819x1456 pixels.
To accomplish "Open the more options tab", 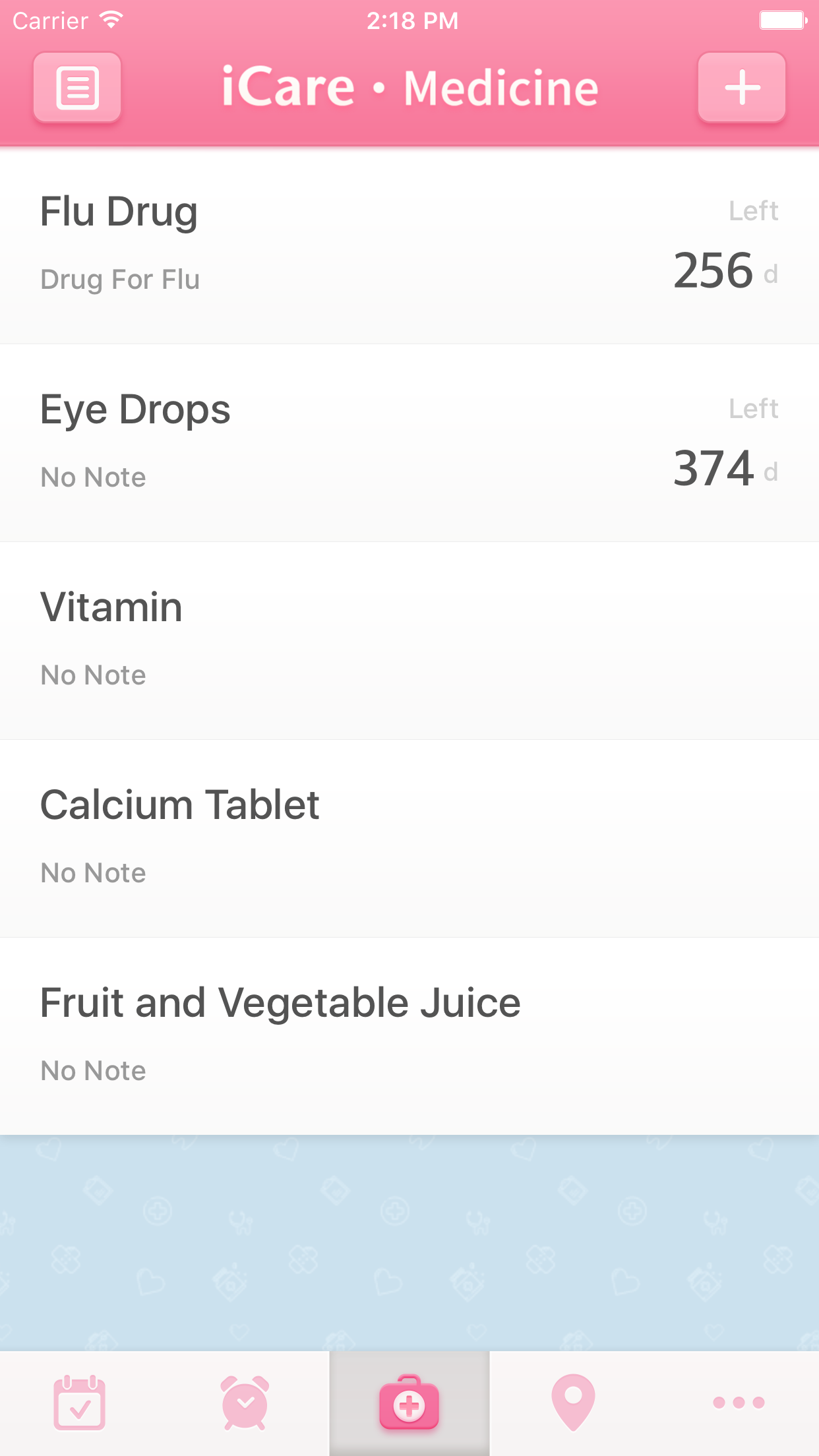I will (x=739, y=1403).
